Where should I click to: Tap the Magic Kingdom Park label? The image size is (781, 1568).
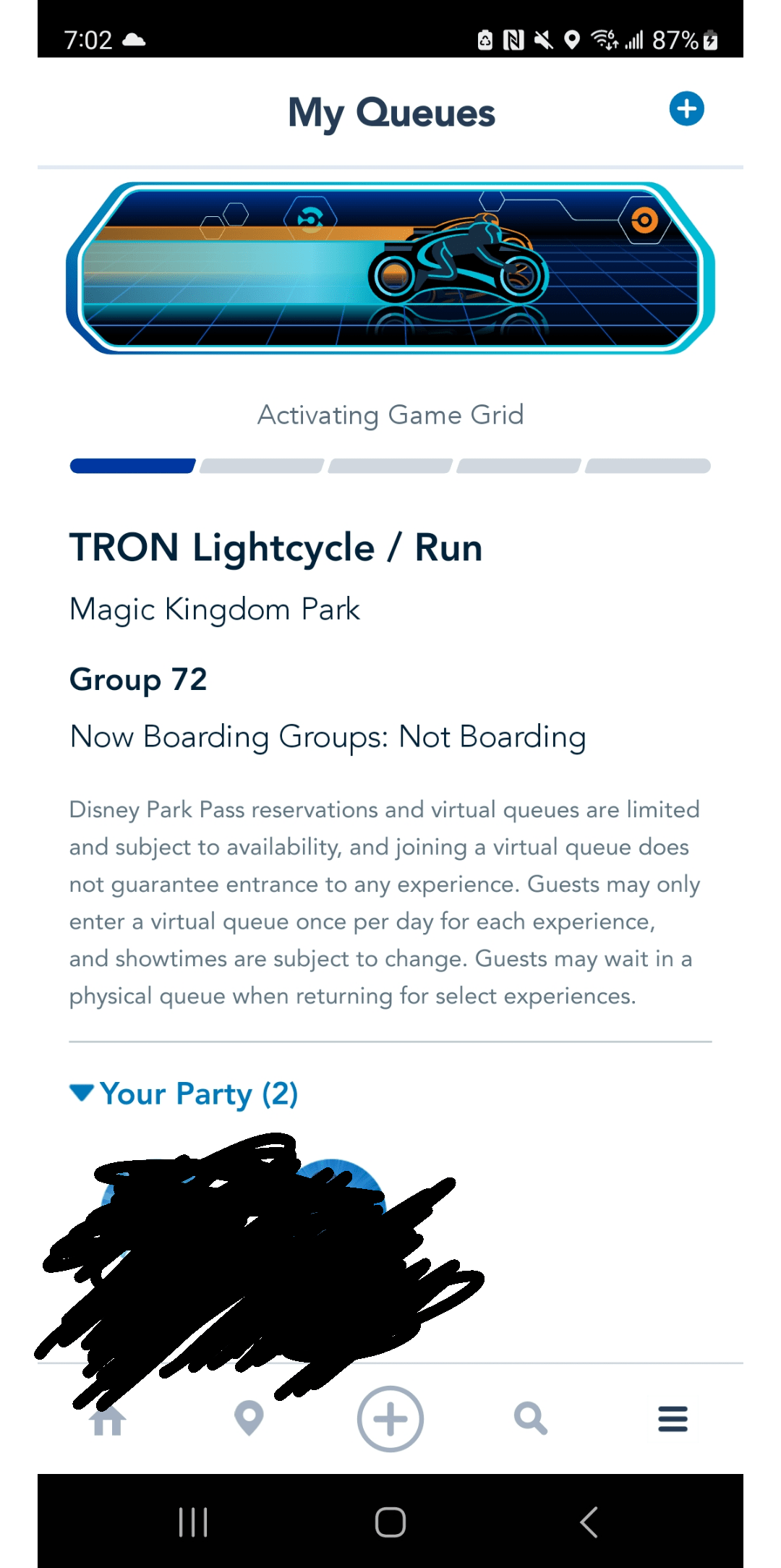click(x=213, y=609)
